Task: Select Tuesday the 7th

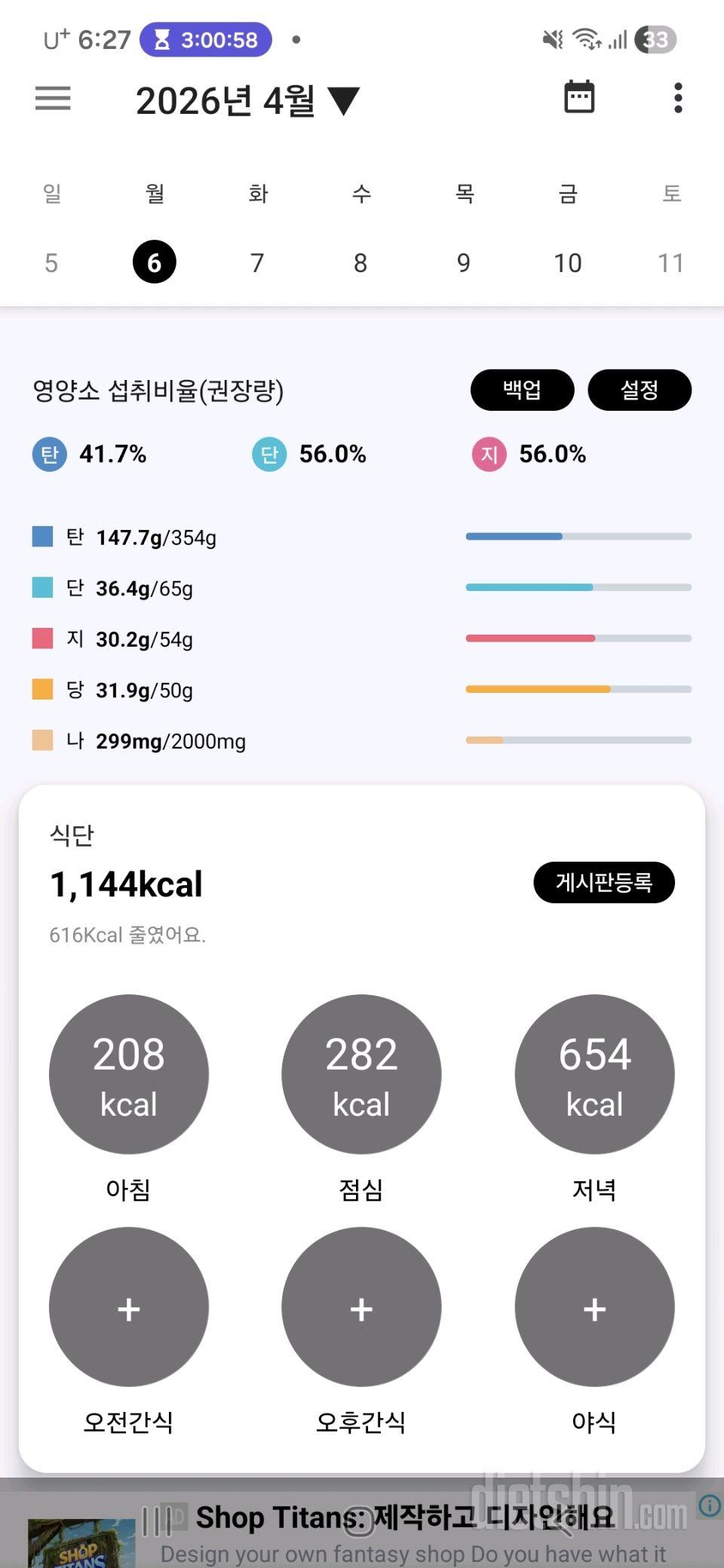Action: [x=257, y=262]
